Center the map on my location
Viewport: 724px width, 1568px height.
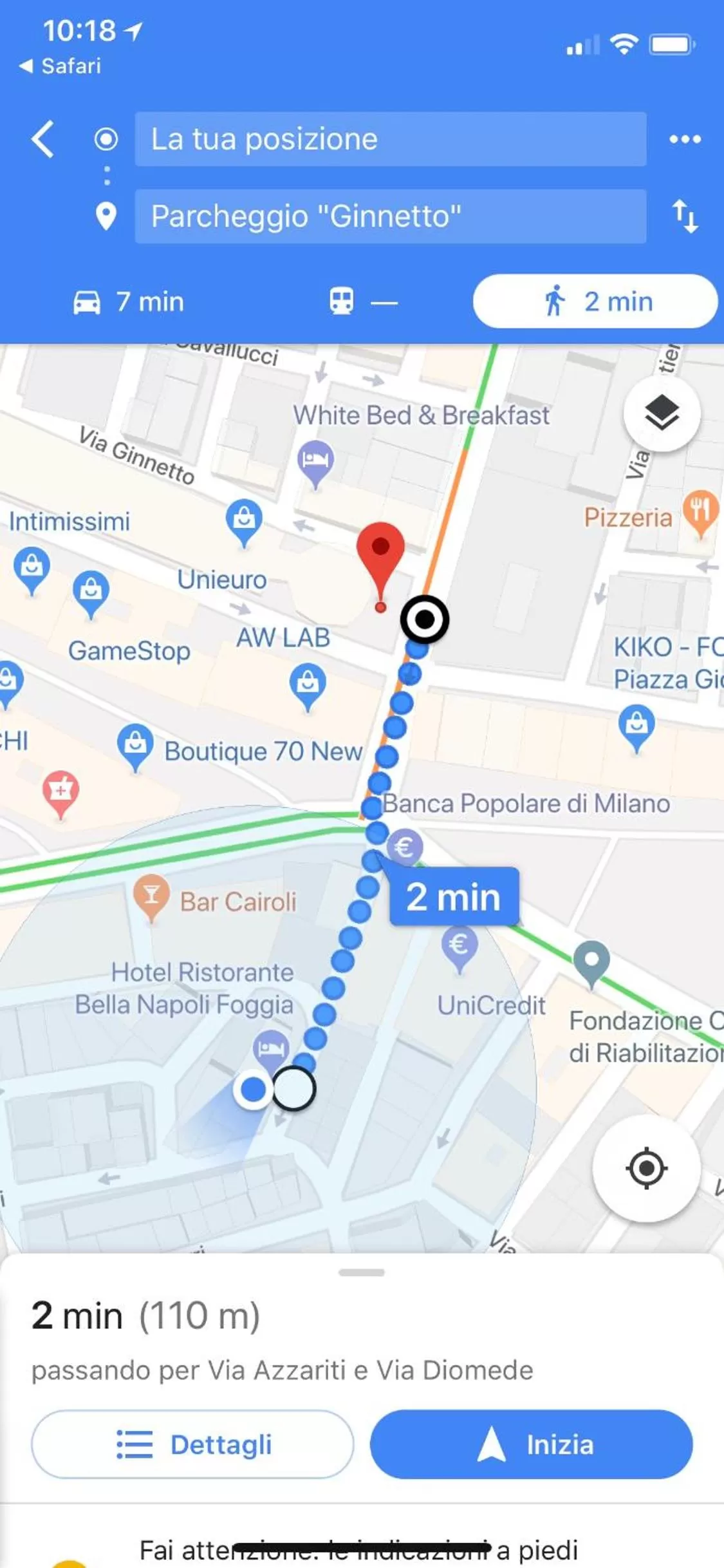click(646, 1167)
